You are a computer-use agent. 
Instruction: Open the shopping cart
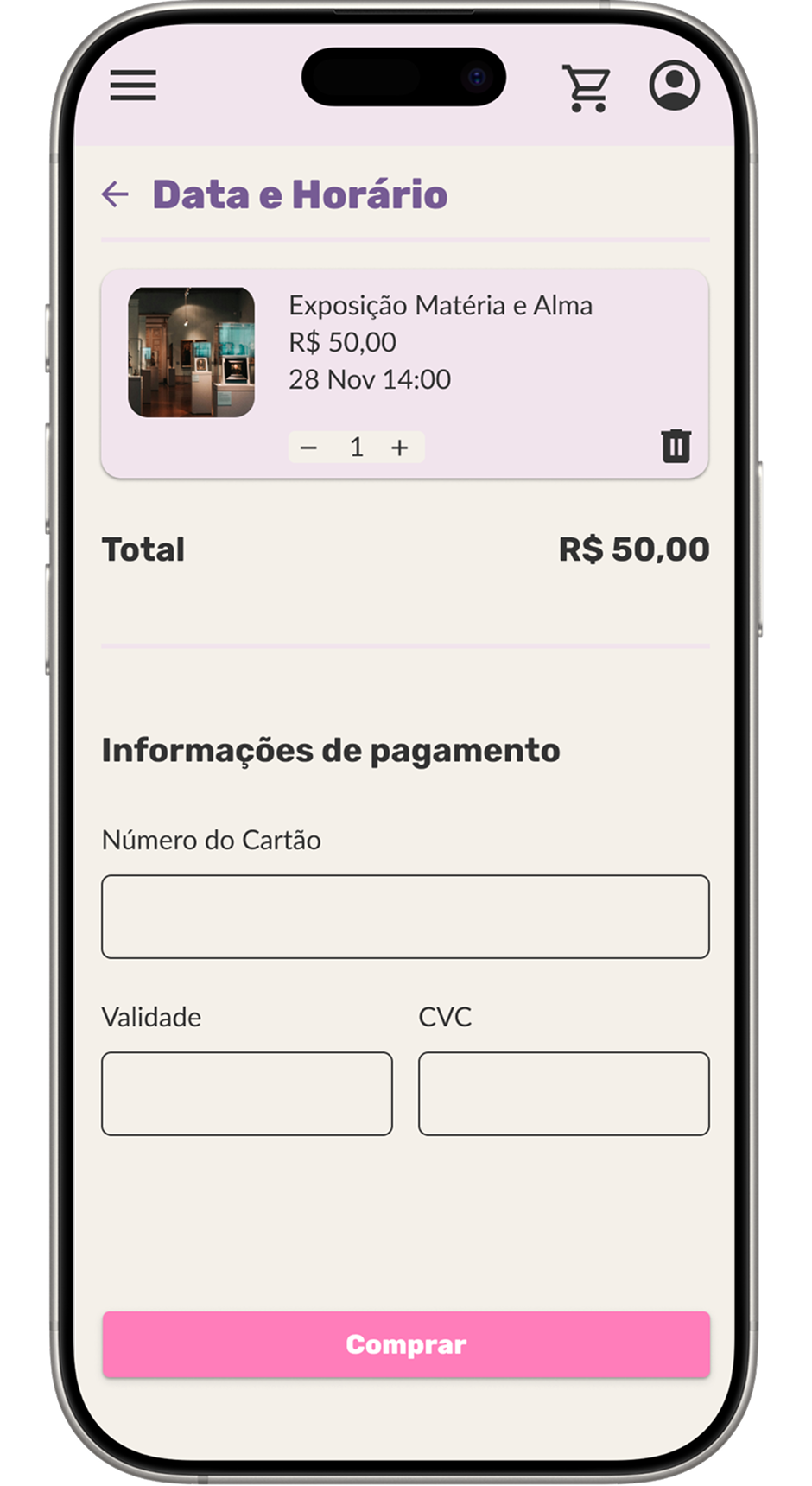pos(587,87)
